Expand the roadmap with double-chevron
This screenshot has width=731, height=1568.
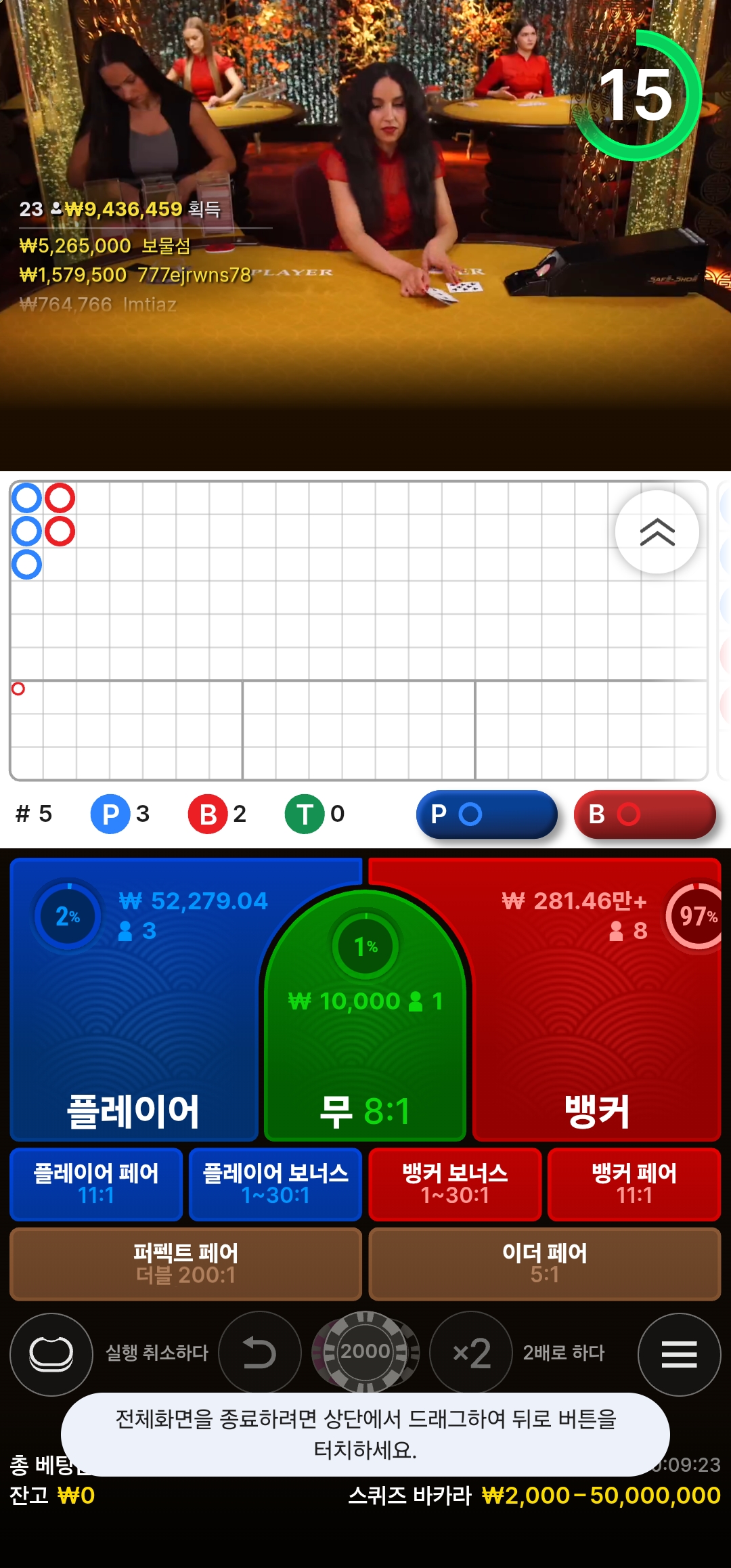657,532
